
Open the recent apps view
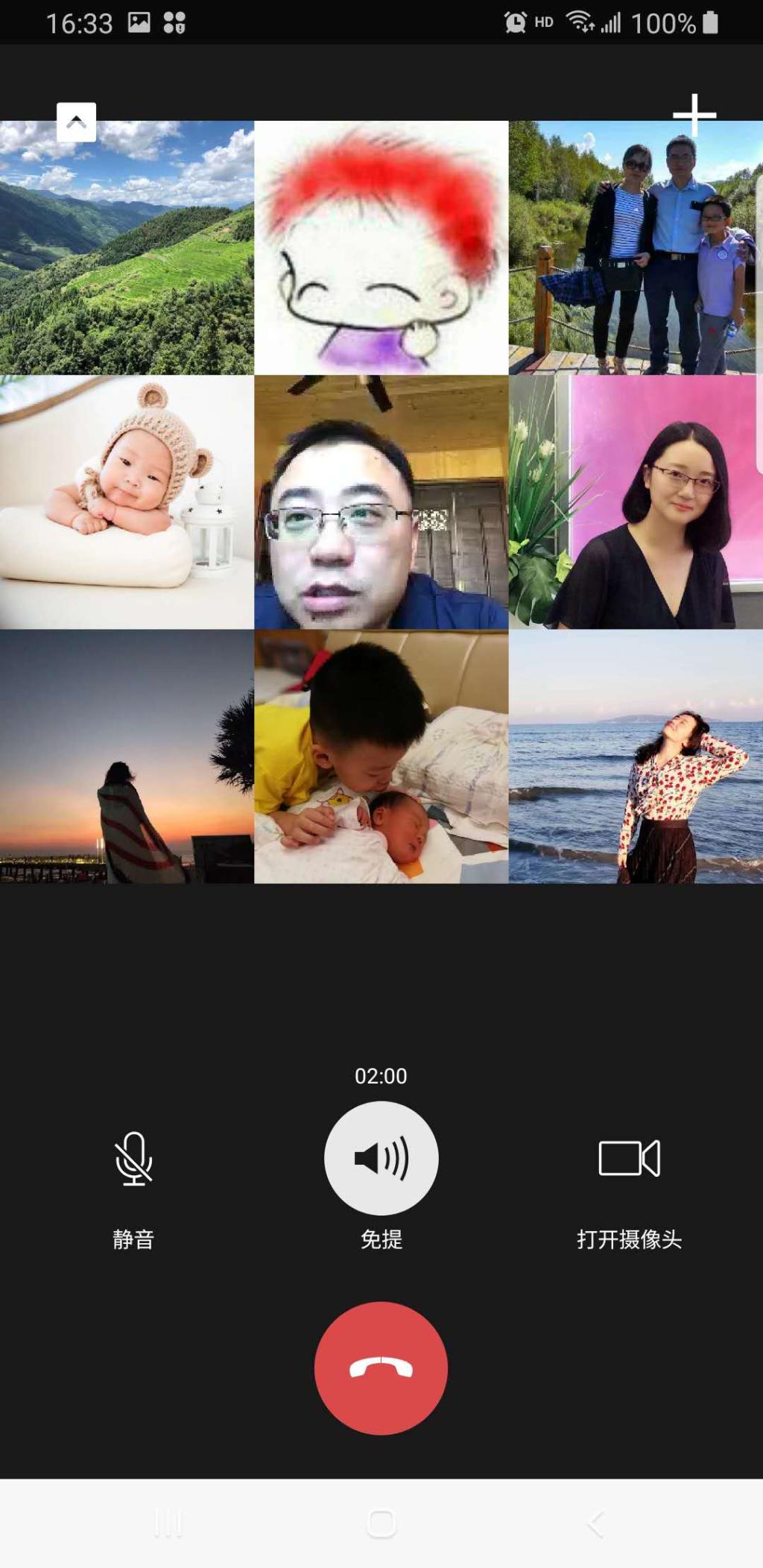click(x=168, y=1524)
